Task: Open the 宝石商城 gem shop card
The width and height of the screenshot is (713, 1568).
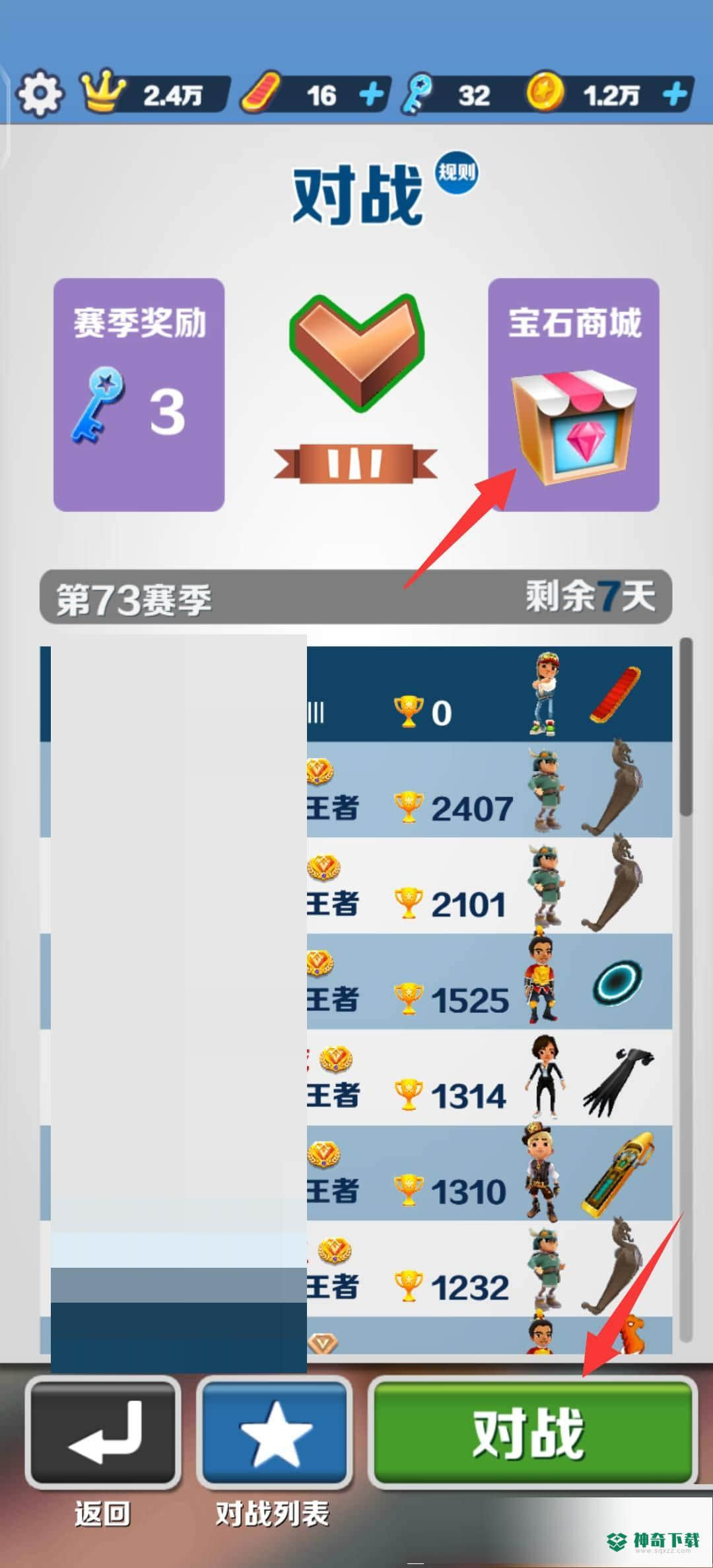Action: tap(573, 395)
